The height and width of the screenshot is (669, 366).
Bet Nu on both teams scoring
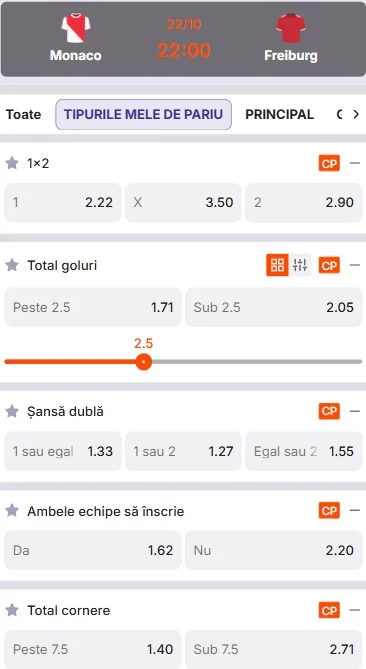coord(273,550)
